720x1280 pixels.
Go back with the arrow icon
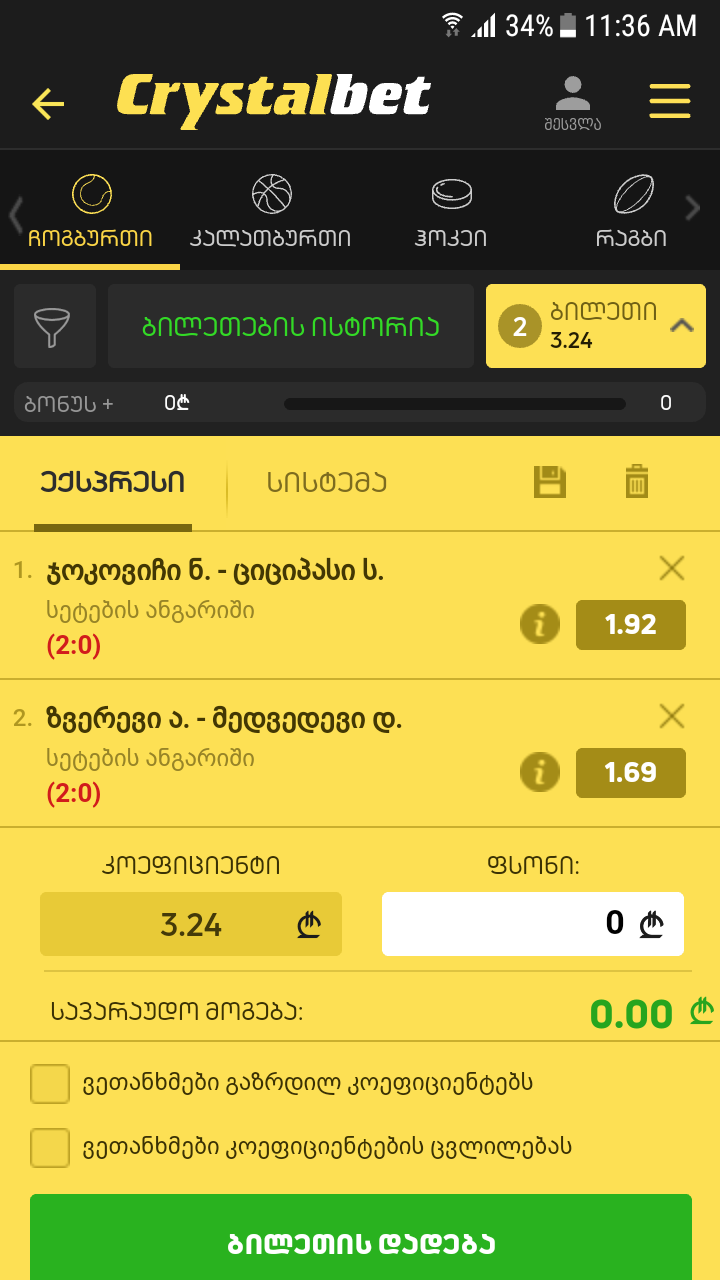(x=48, y=103)
